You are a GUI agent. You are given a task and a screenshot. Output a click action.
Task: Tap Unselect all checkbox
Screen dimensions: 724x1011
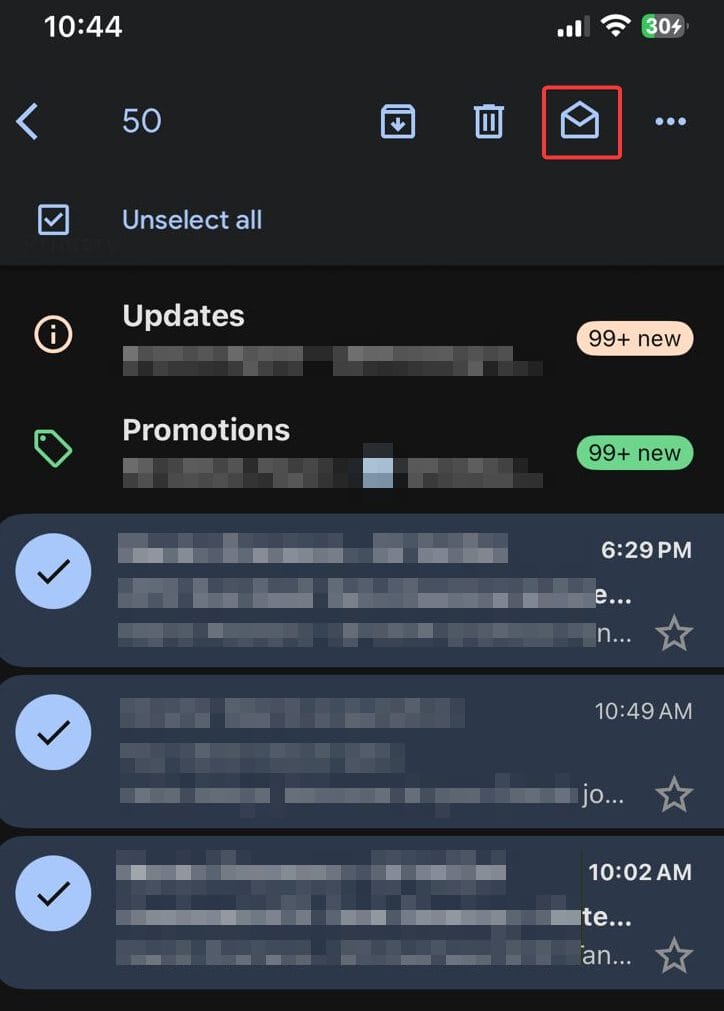pos(53,220)
